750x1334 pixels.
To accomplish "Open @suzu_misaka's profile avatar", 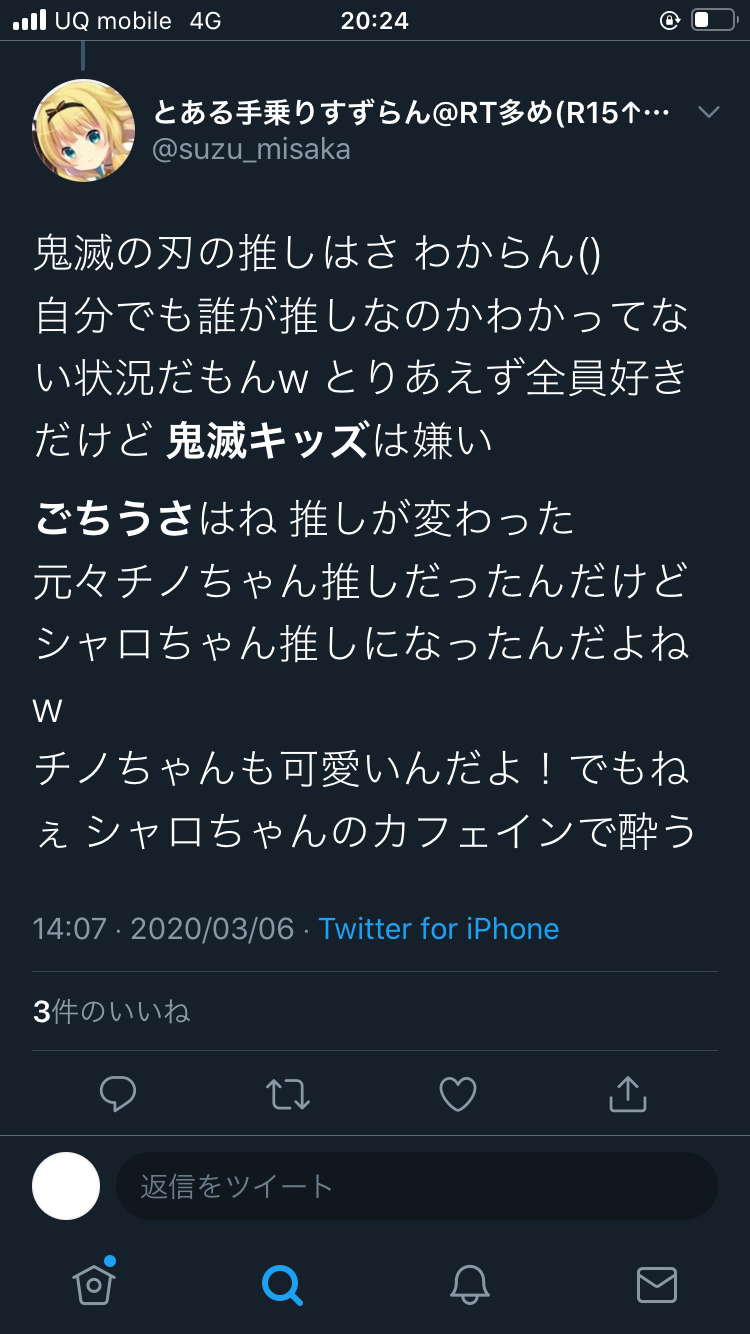I will coord(84,130).
